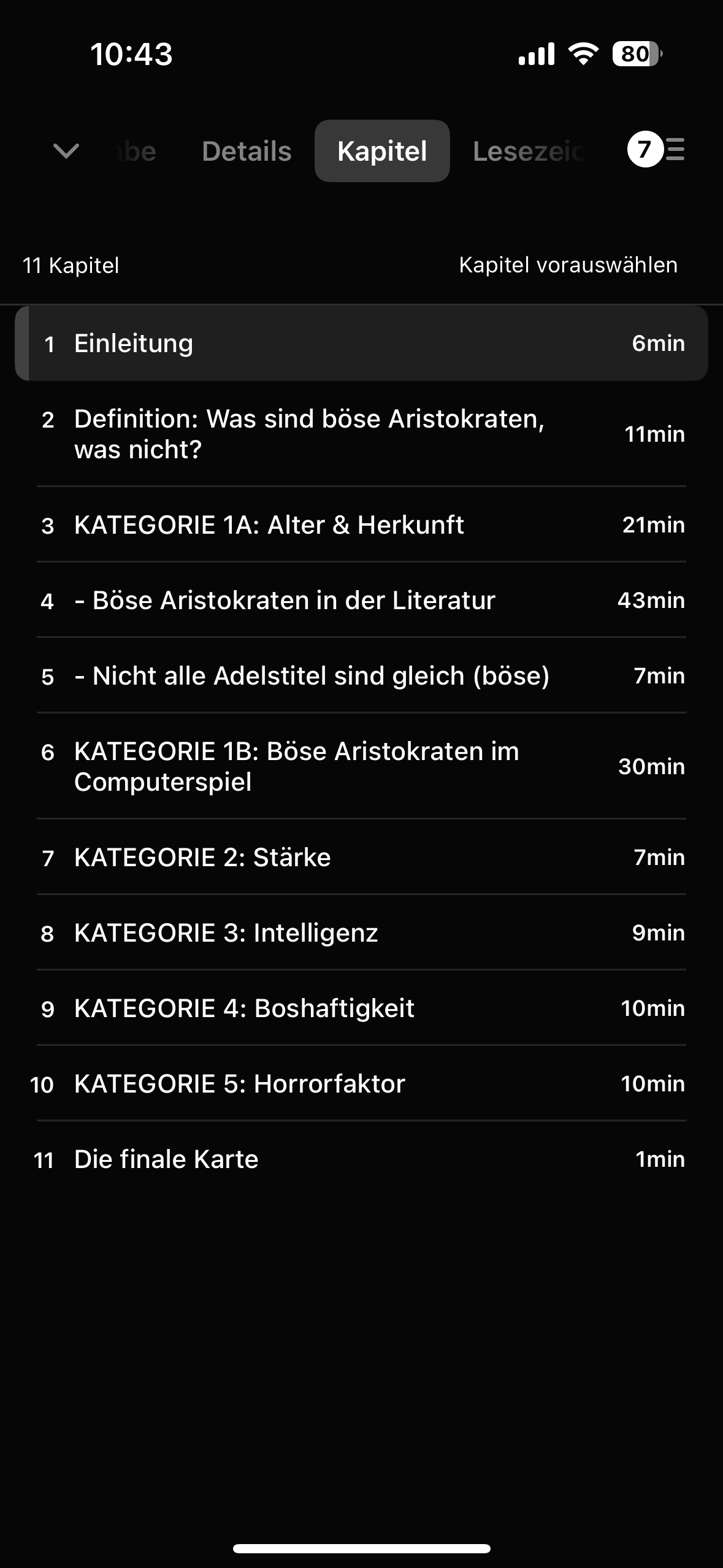The image size is (723, 1568).
Task: Switch to the Lesezeichen tab
Action: tap(529, 151)
